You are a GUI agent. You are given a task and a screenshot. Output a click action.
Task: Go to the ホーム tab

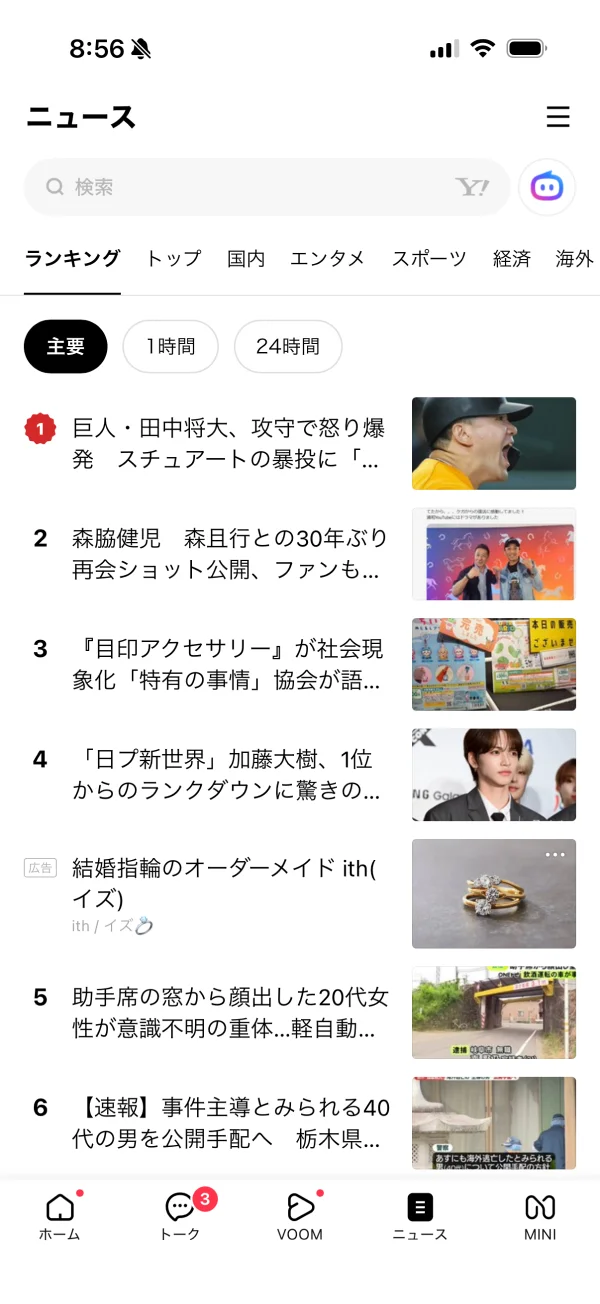[x=60, y=1216]
